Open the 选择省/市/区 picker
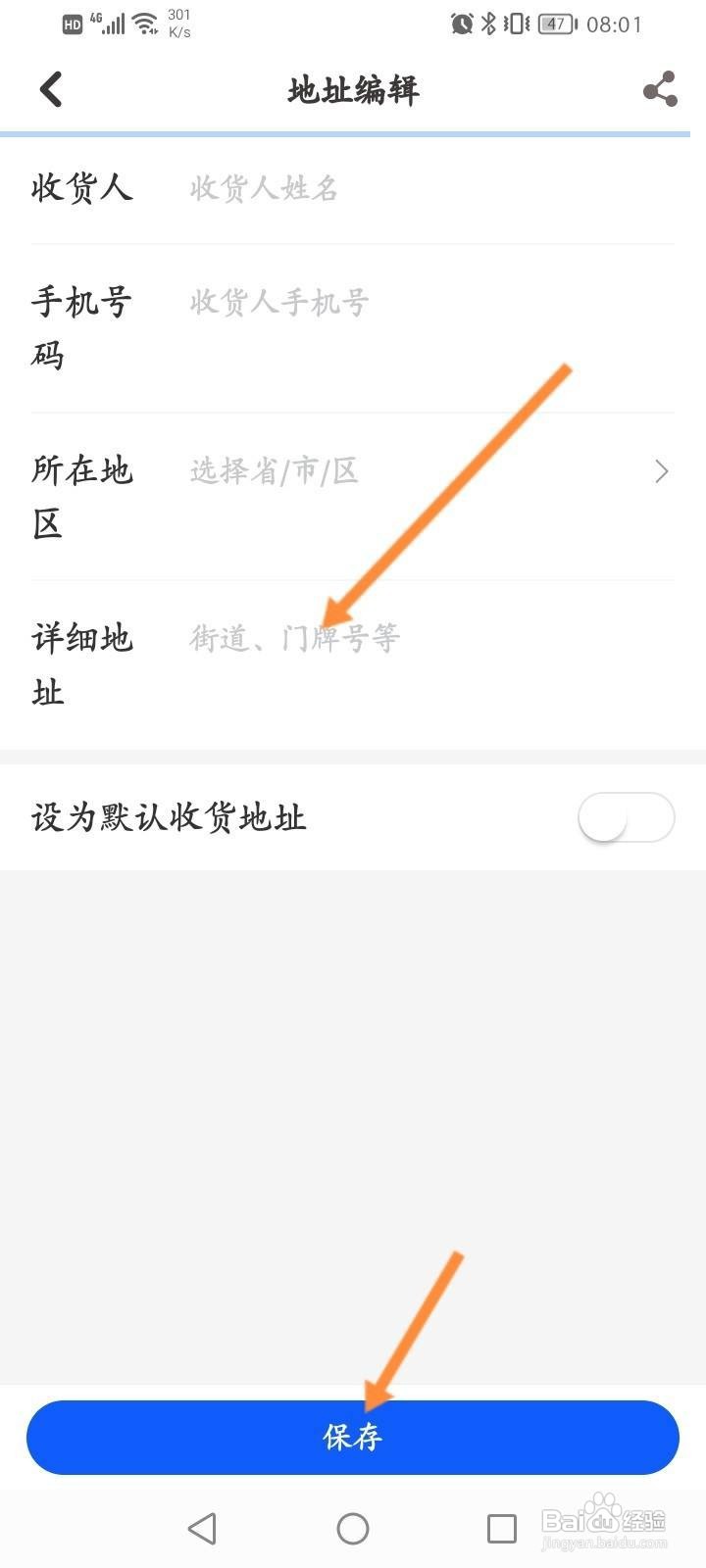The image size is (706, 1568). pyautogui.click(x=275, y=471)
